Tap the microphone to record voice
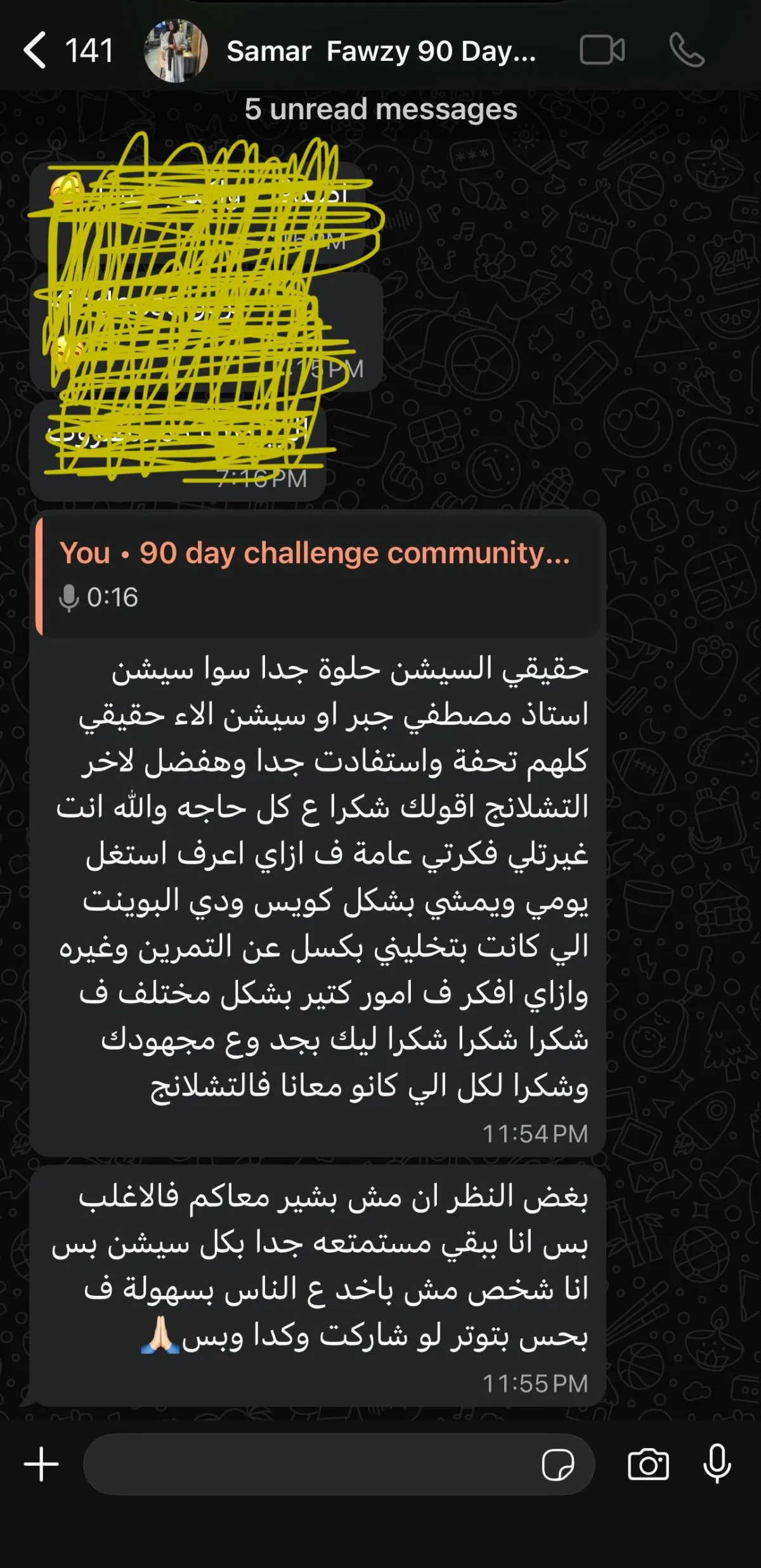 [717, 1463]
